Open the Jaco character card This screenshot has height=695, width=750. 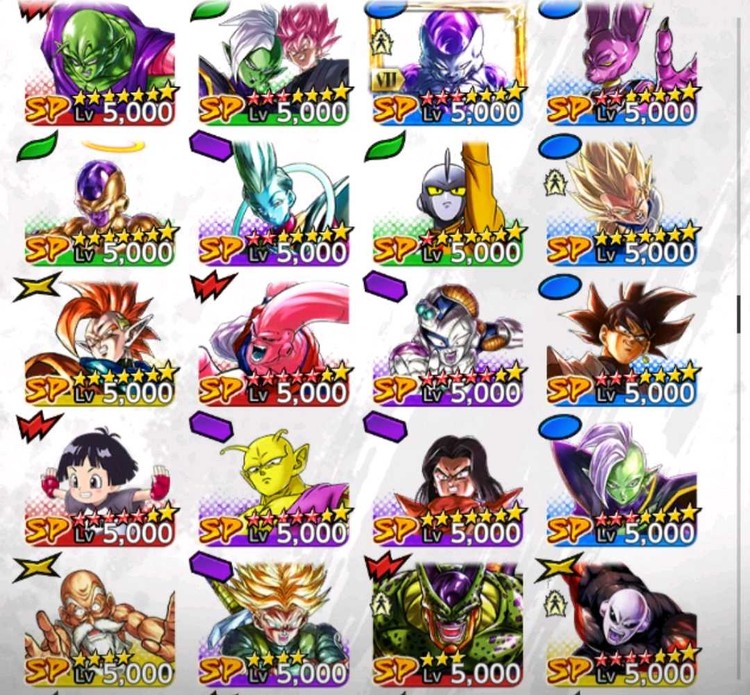click(x=448, y=200)
